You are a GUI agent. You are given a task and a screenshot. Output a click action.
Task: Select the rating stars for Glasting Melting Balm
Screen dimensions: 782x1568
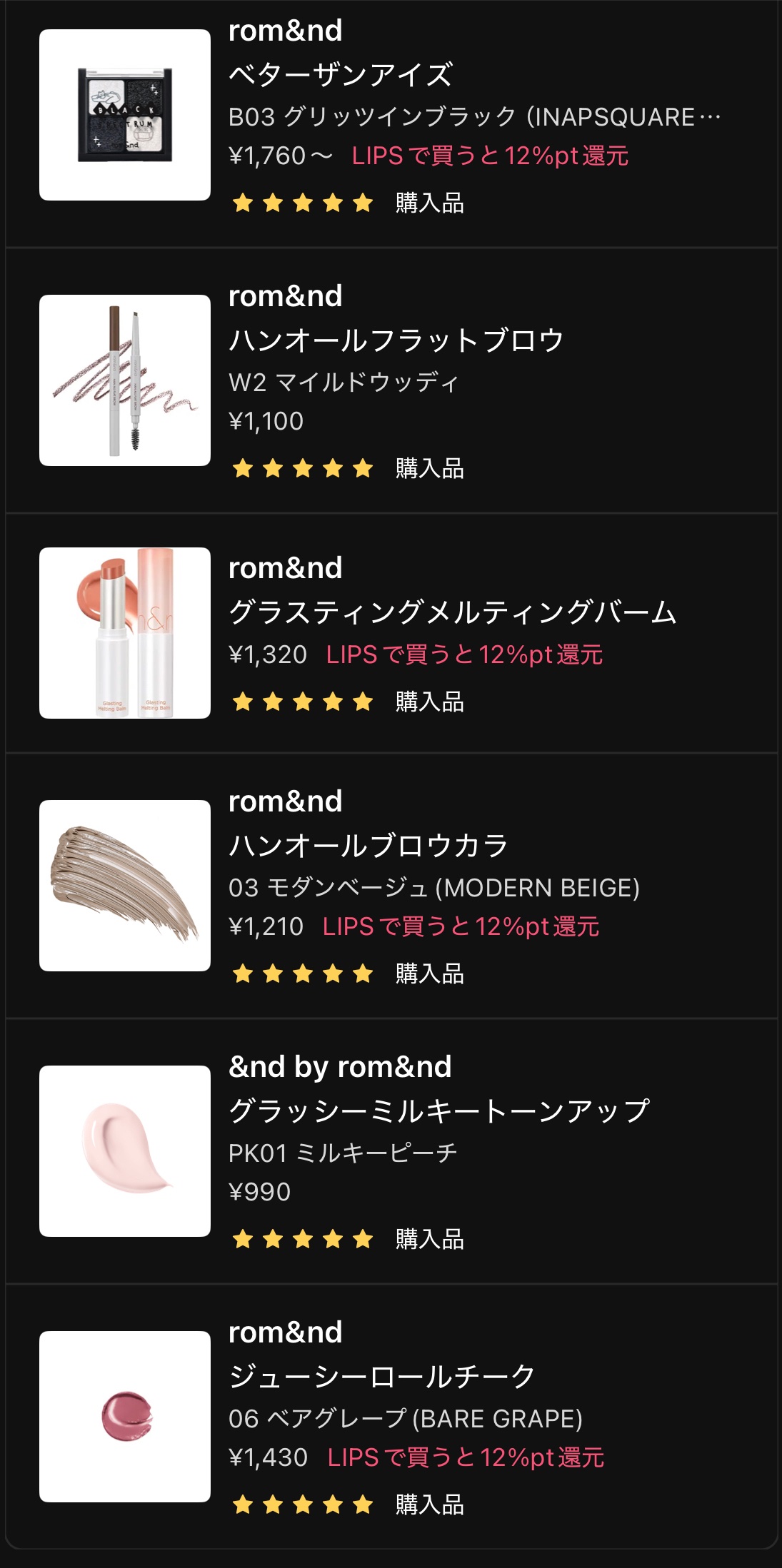pyautogui.click(x=301, y=702)
